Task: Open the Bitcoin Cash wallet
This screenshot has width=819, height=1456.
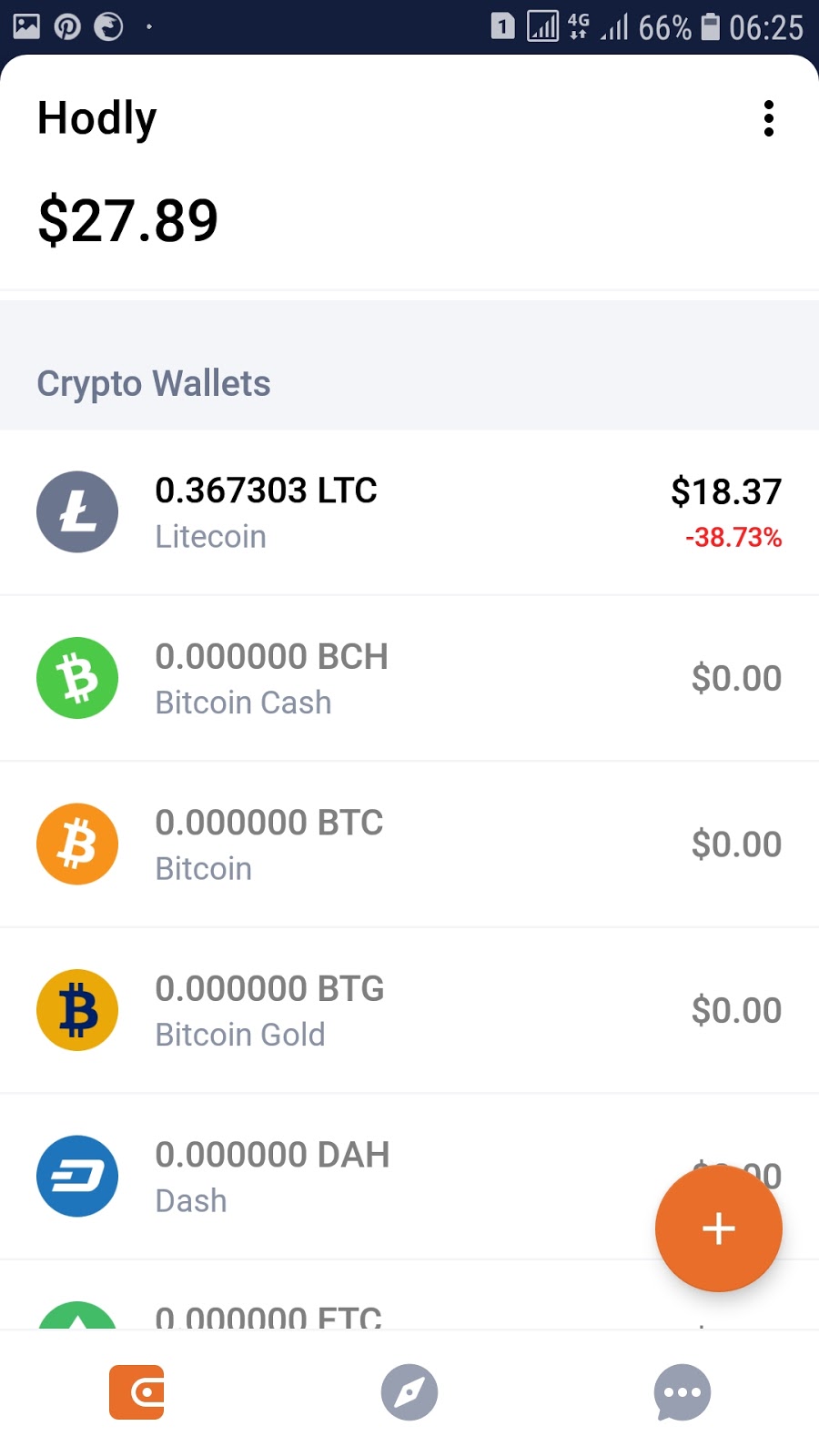Action: tap(409, 679)
